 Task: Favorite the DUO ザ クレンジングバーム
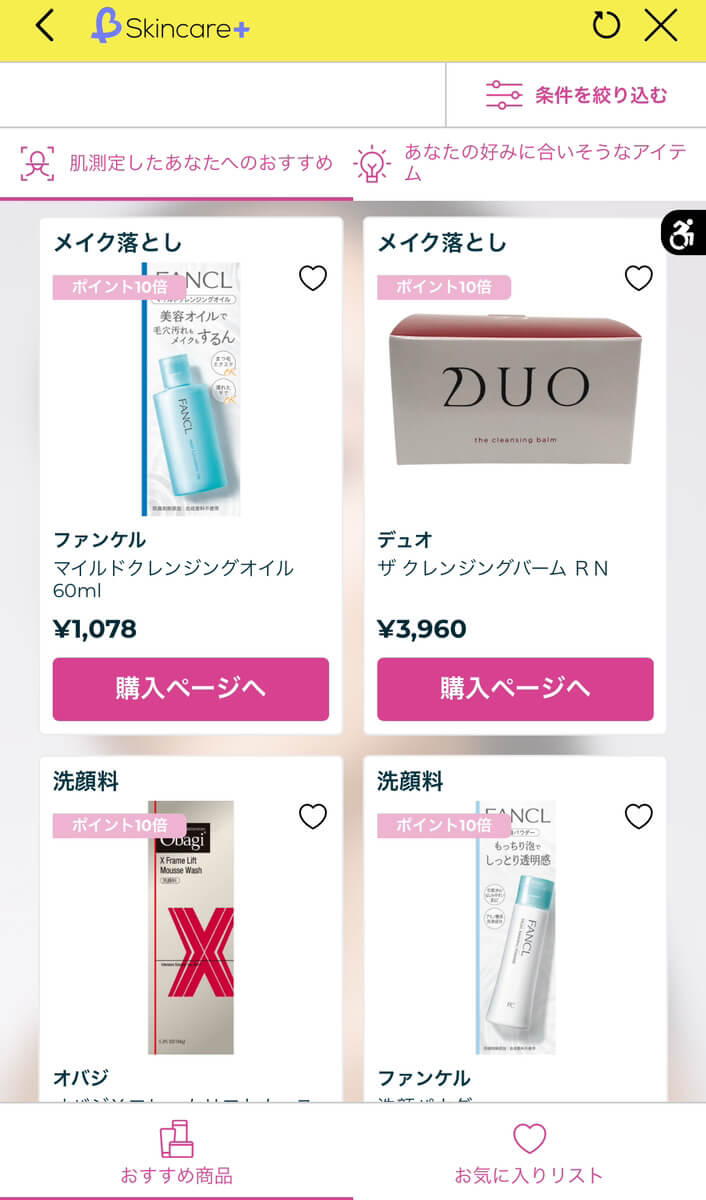pyautogui.click(x=638, y=278)
